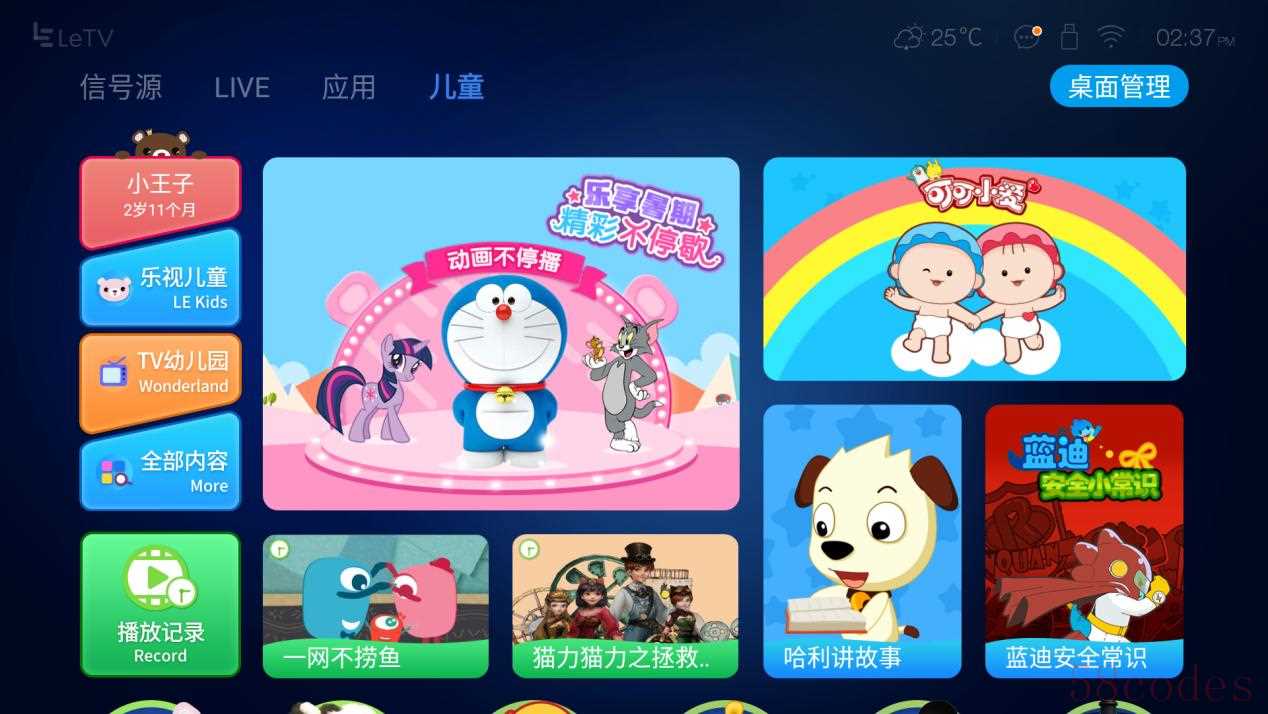The height and width of the screenshot is (714, 1268).
Task: Open the 动画不停播 Doraemon banner
Action: coord(501,333)
